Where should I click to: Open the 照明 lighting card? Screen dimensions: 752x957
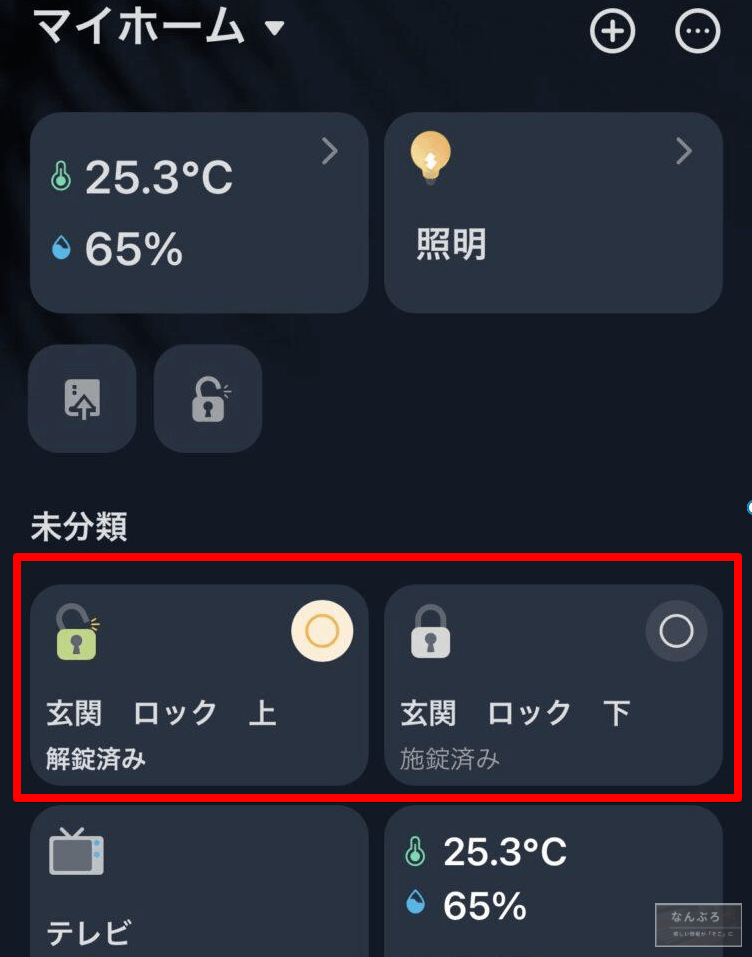click(553, 212)
